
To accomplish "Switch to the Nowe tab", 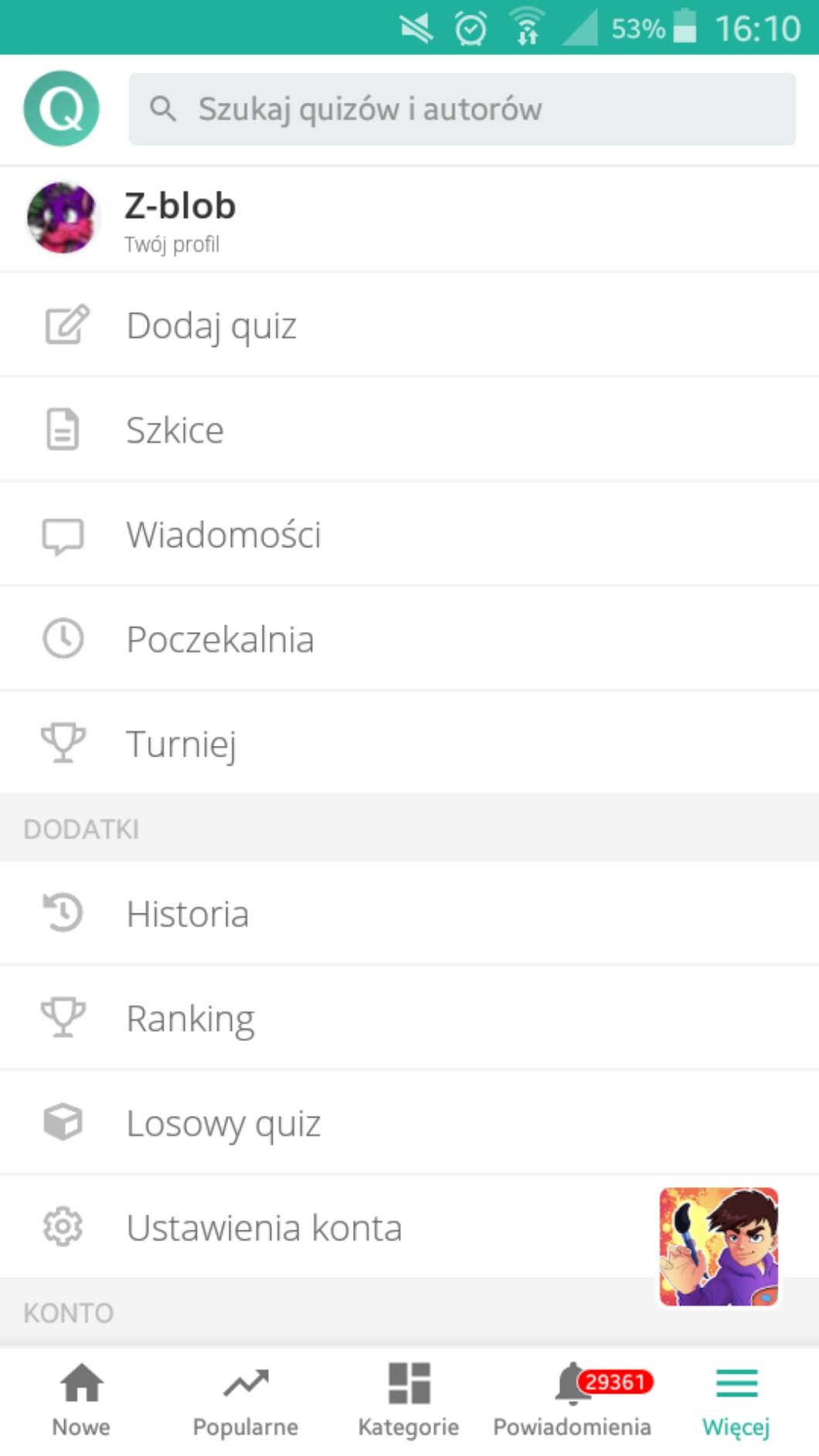I will (x=81, y=1400).
